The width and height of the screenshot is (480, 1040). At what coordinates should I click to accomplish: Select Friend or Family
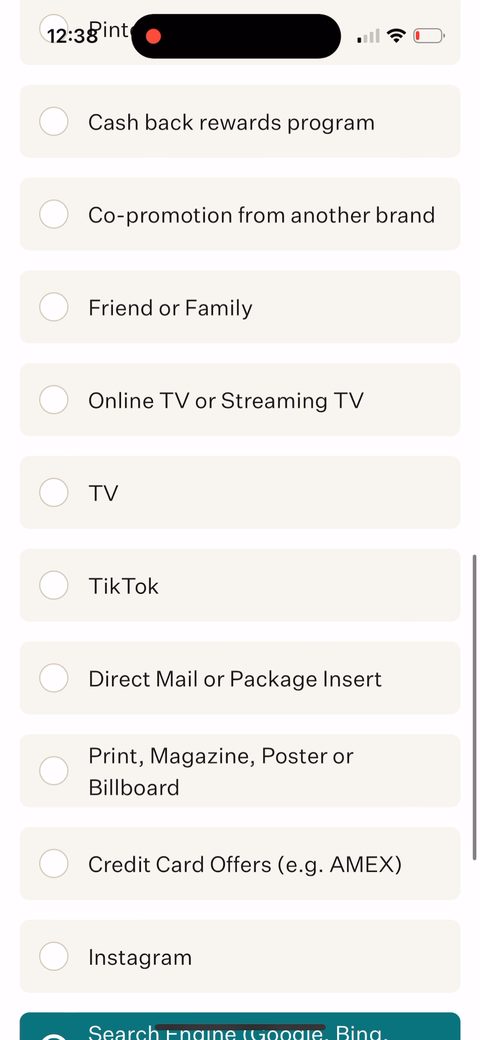[240, 307]
